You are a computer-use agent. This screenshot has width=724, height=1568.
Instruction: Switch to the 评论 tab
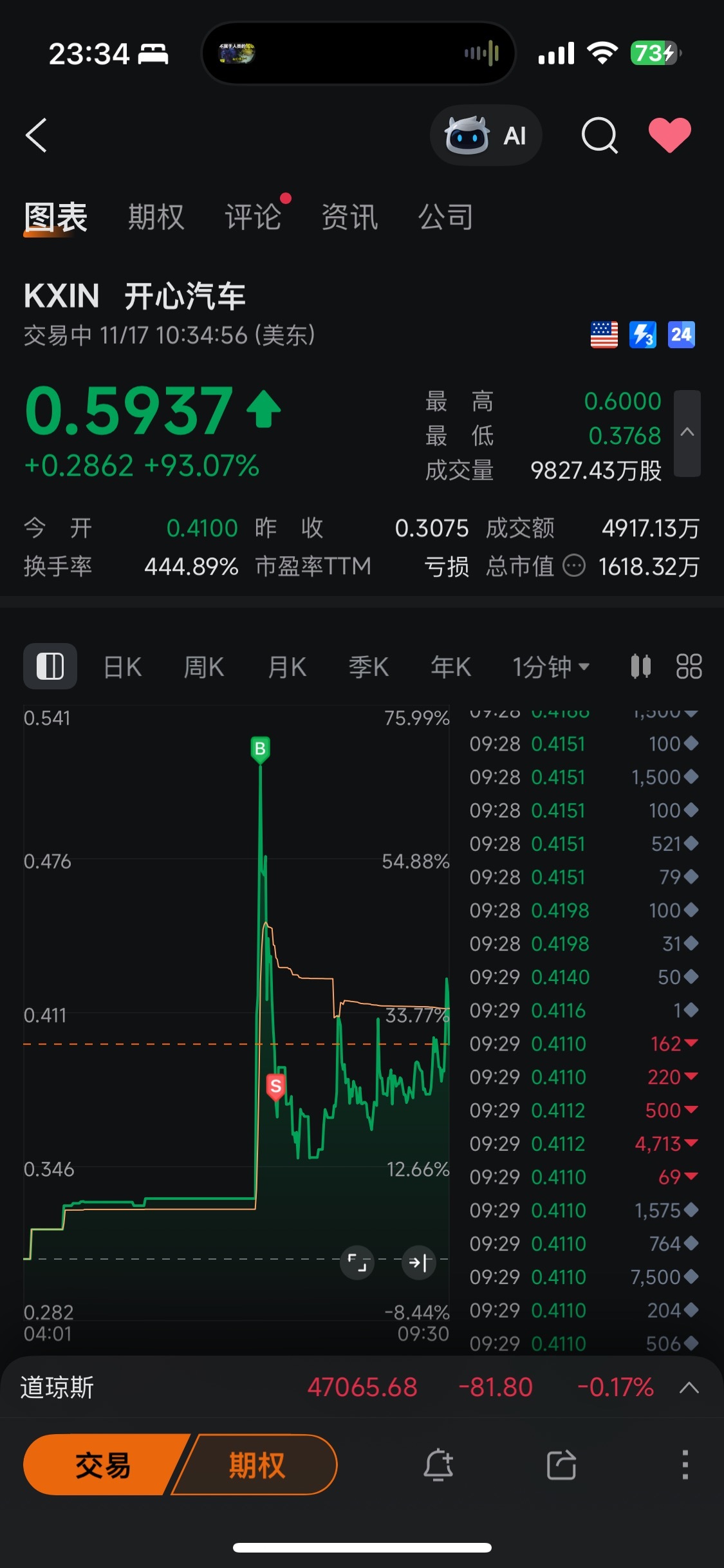tap(253, 217)
